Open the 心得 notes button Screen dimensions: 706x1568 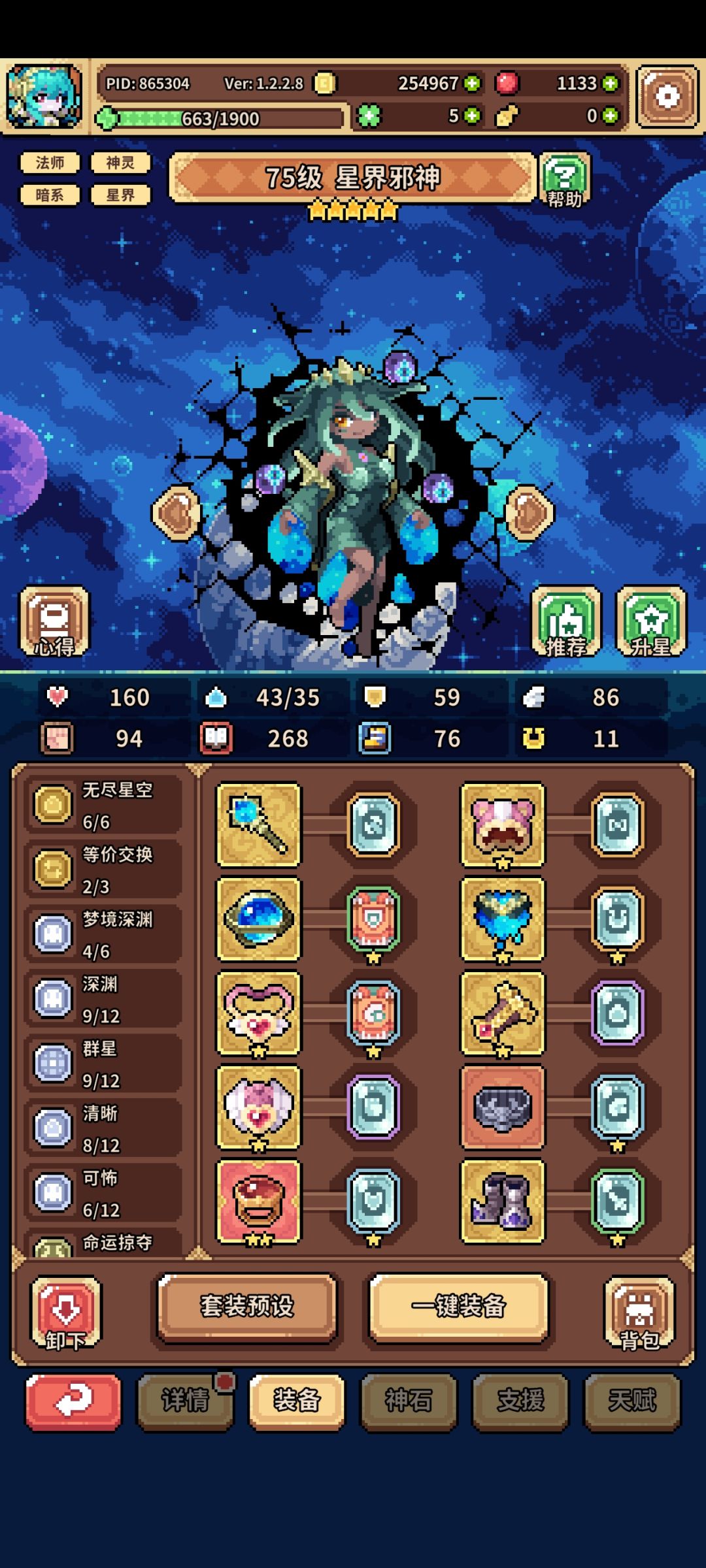pos(54,621)
